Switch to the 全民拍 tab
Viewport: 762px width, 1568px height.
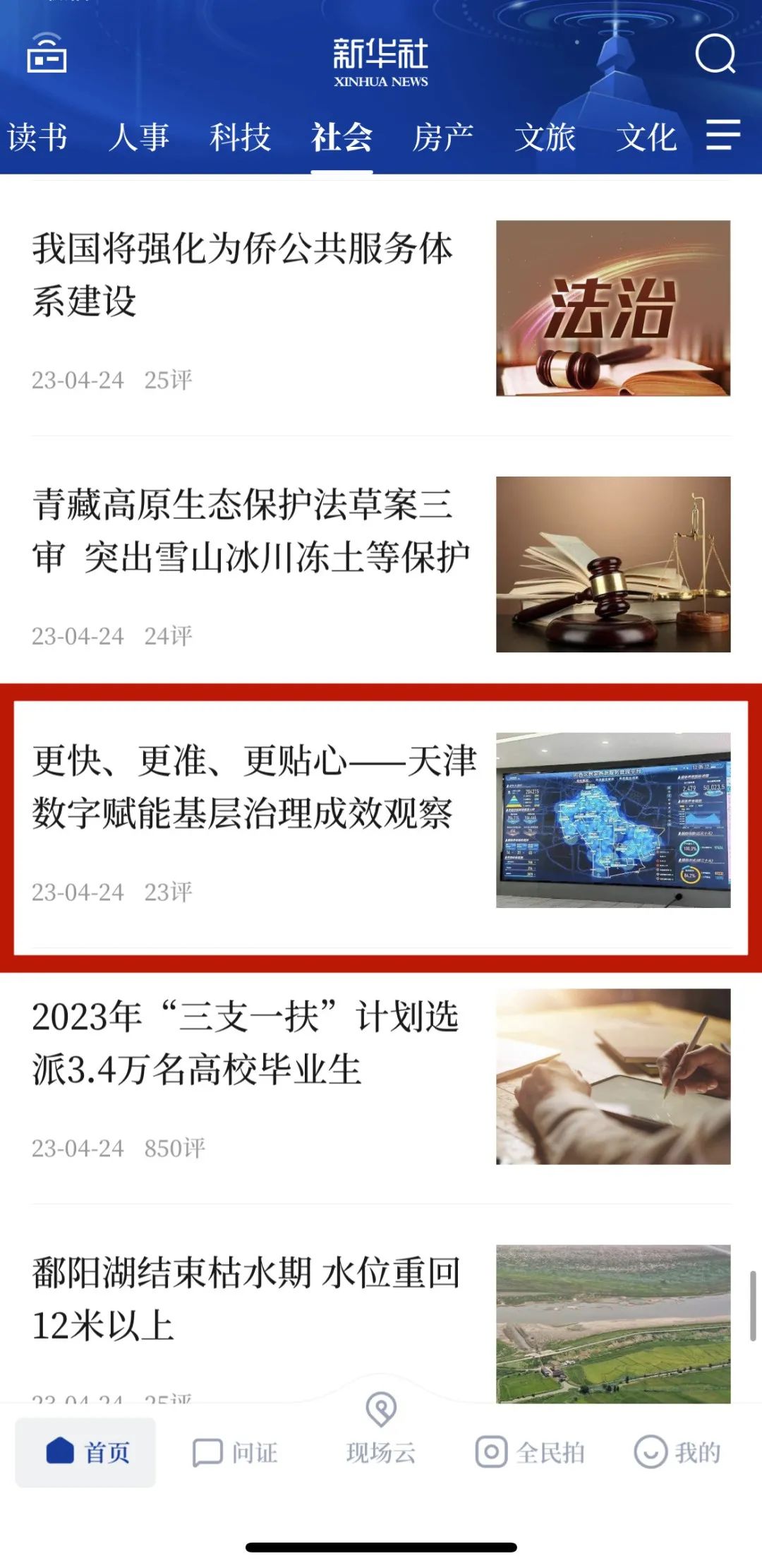(x=530, y=1452)
